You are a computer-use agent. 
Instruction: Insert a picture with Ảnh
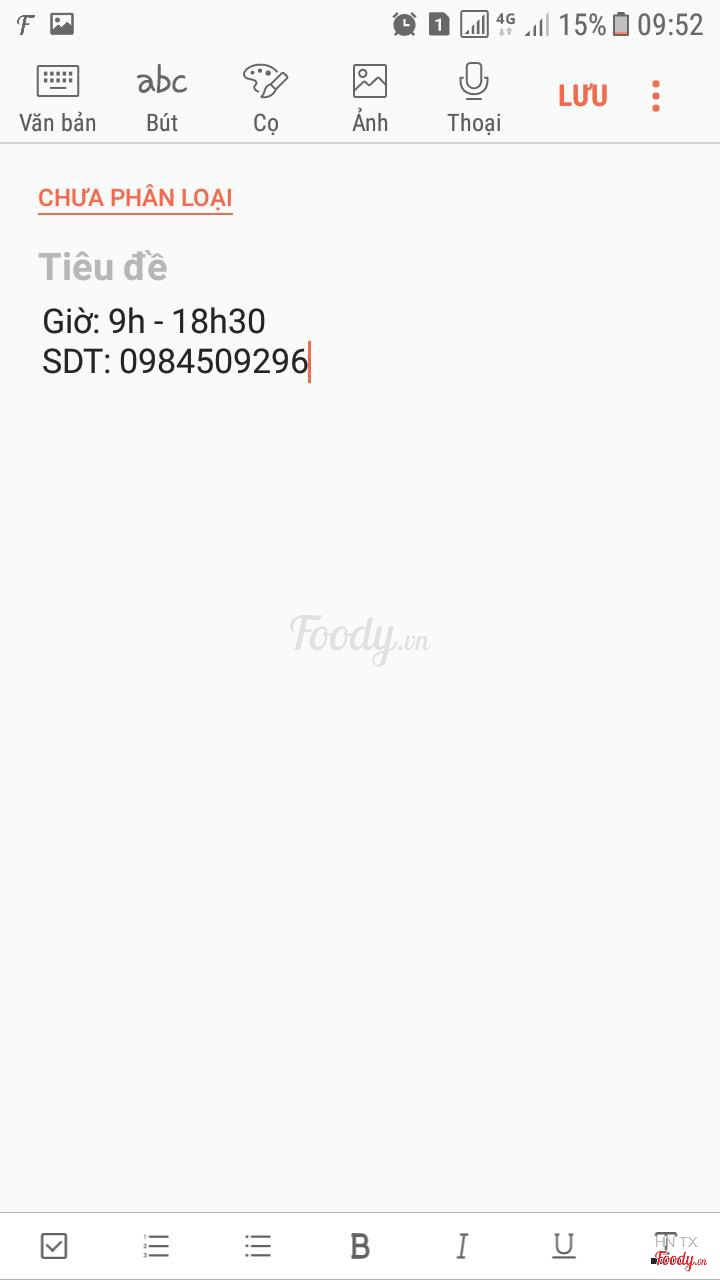(369, 98)
